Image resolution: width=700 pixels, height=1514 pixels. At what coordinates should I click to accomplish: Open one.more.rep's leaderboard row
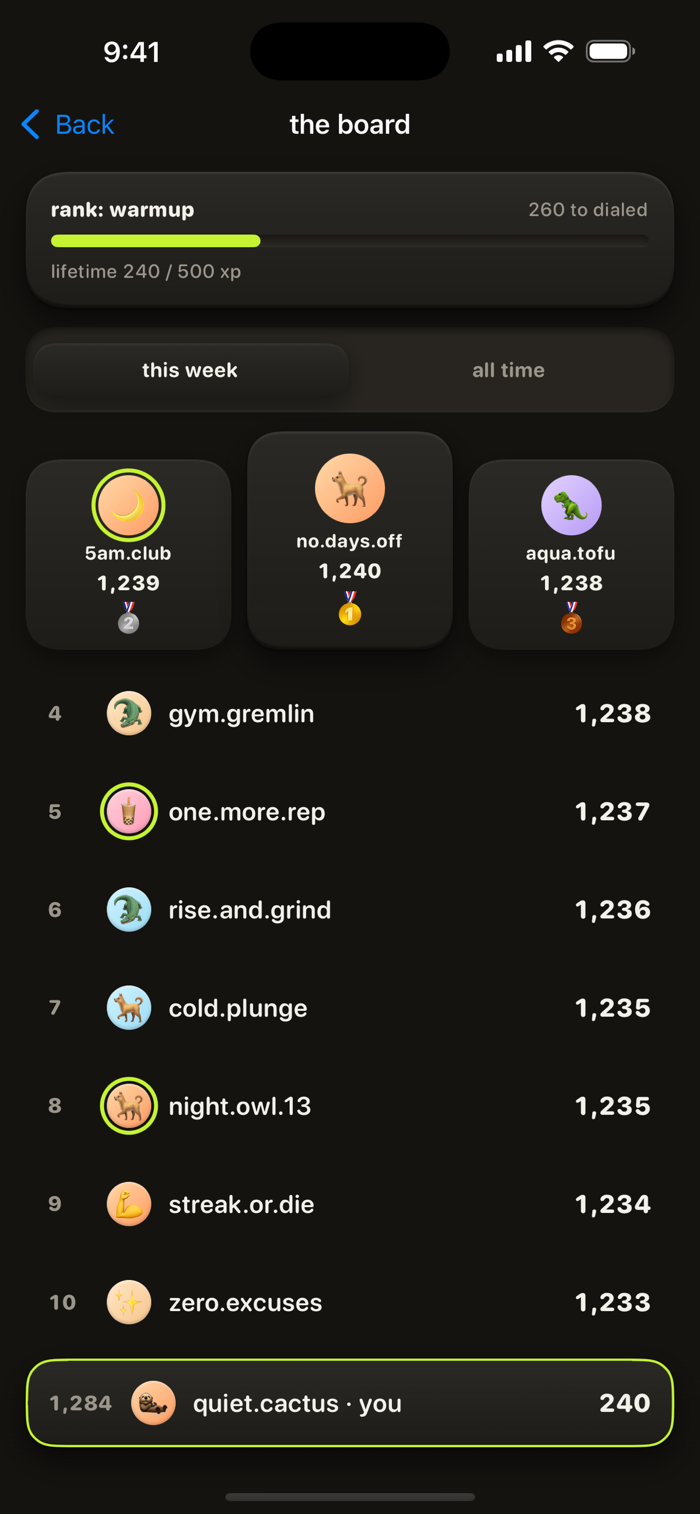[x=350, y=811]
